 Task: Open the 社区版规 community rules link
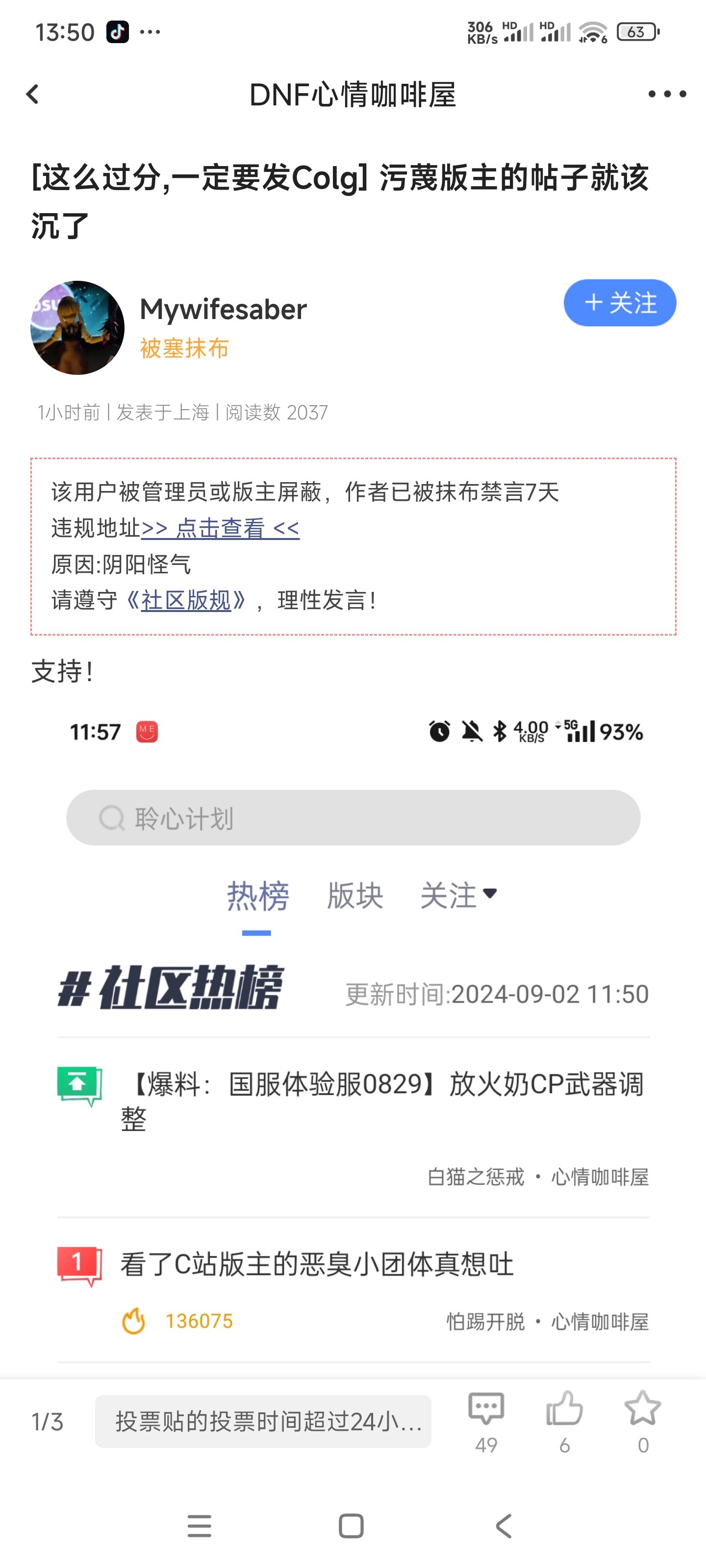click(x=186, y=601)
